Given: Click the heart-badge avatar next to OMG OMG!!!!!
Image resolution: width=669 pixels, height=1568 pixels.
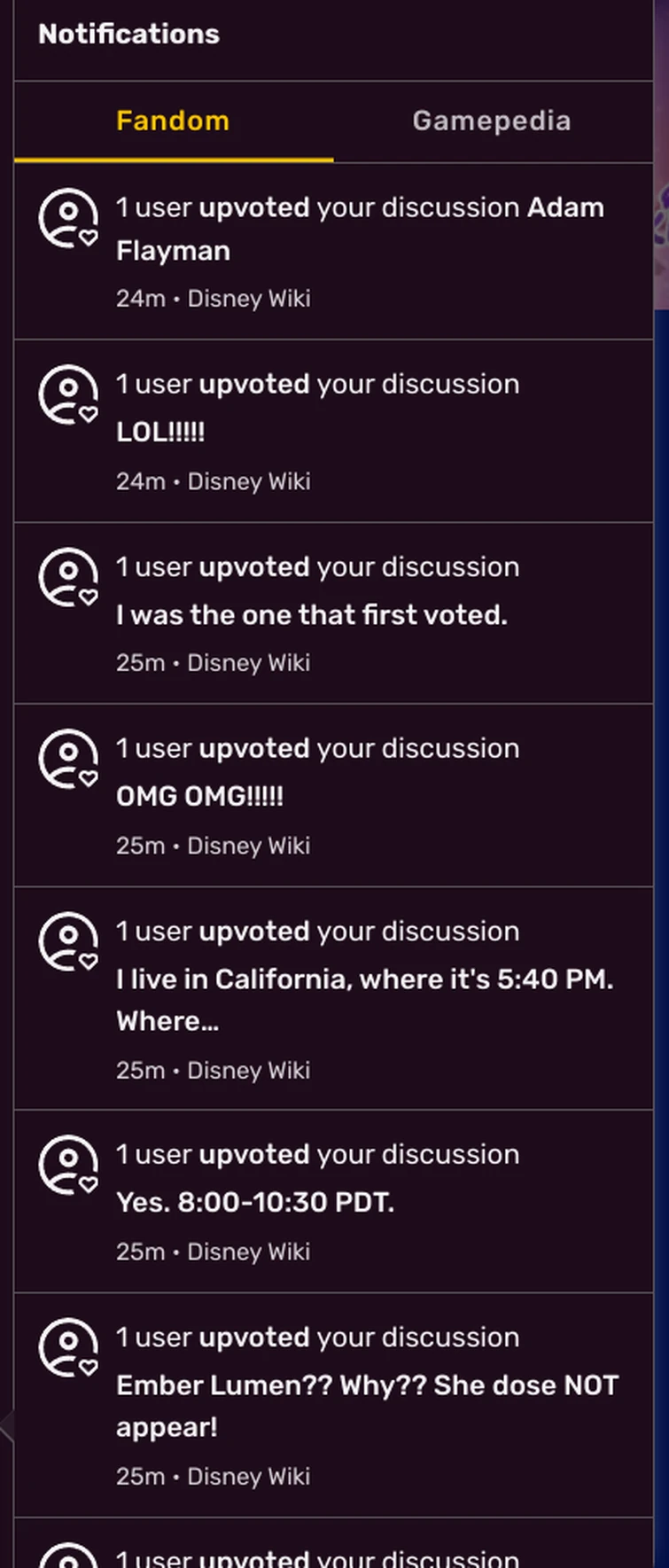Looking at the screenshot, I should point(66,759).
